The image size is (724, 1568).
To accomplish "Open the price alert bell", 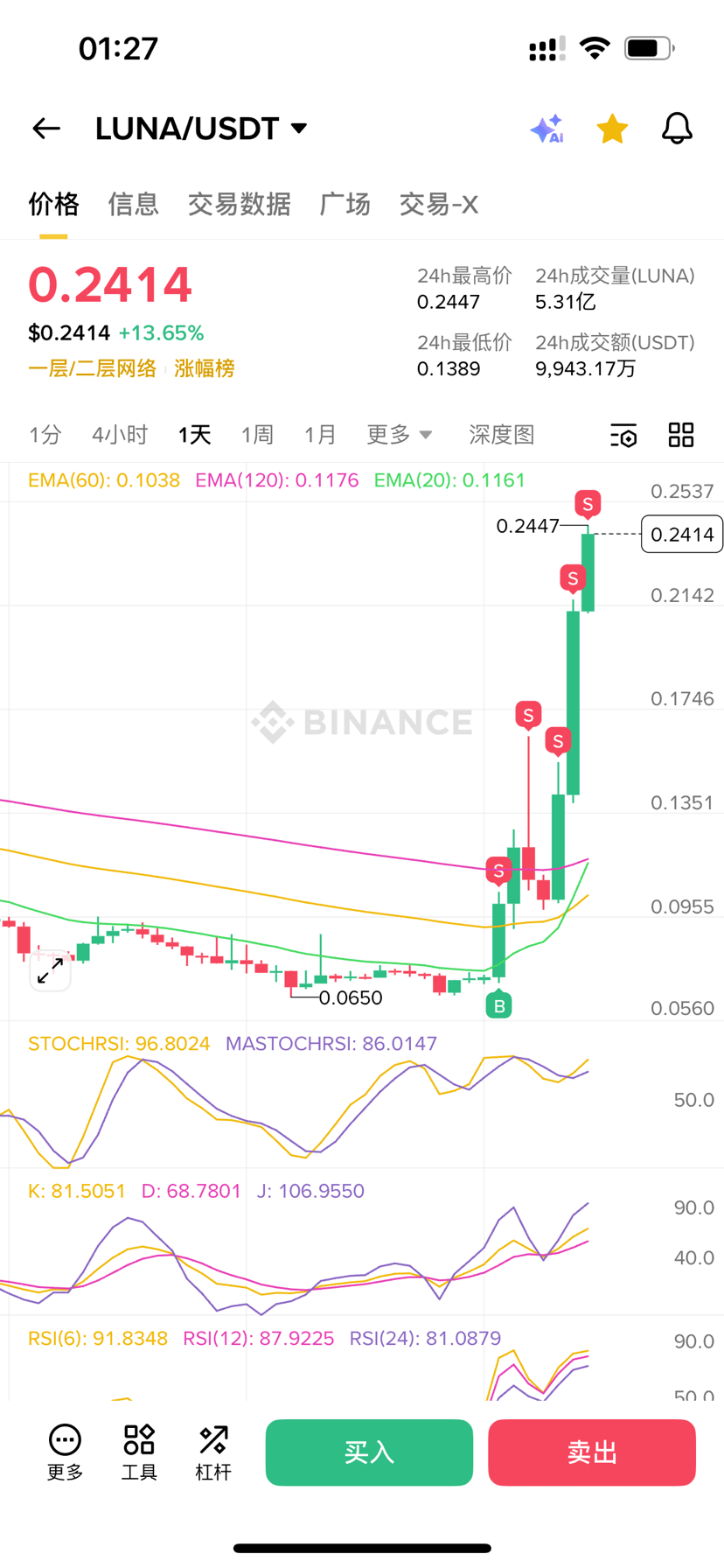I will (677, 129).
